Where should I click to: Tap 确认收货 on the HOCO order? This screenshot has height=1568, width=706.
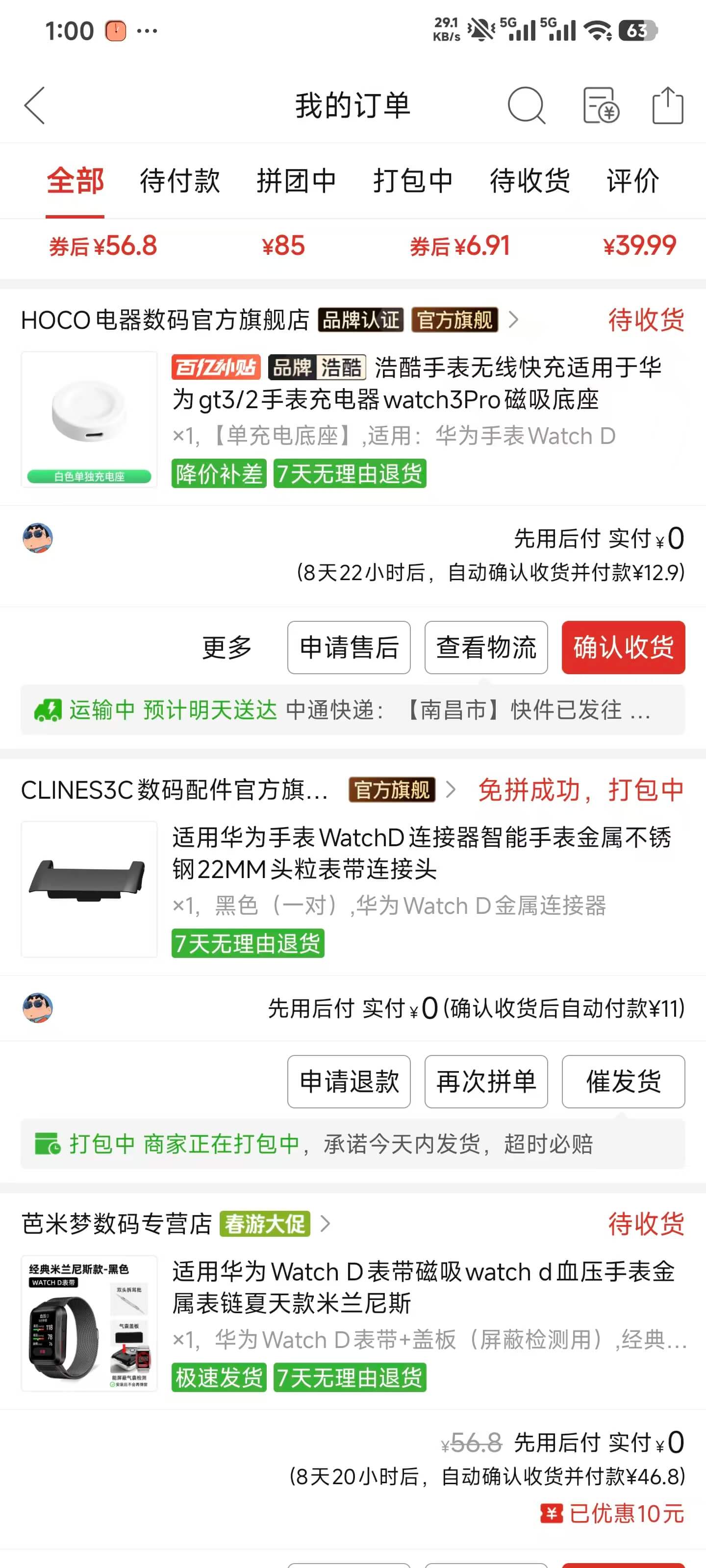point(623,647)
